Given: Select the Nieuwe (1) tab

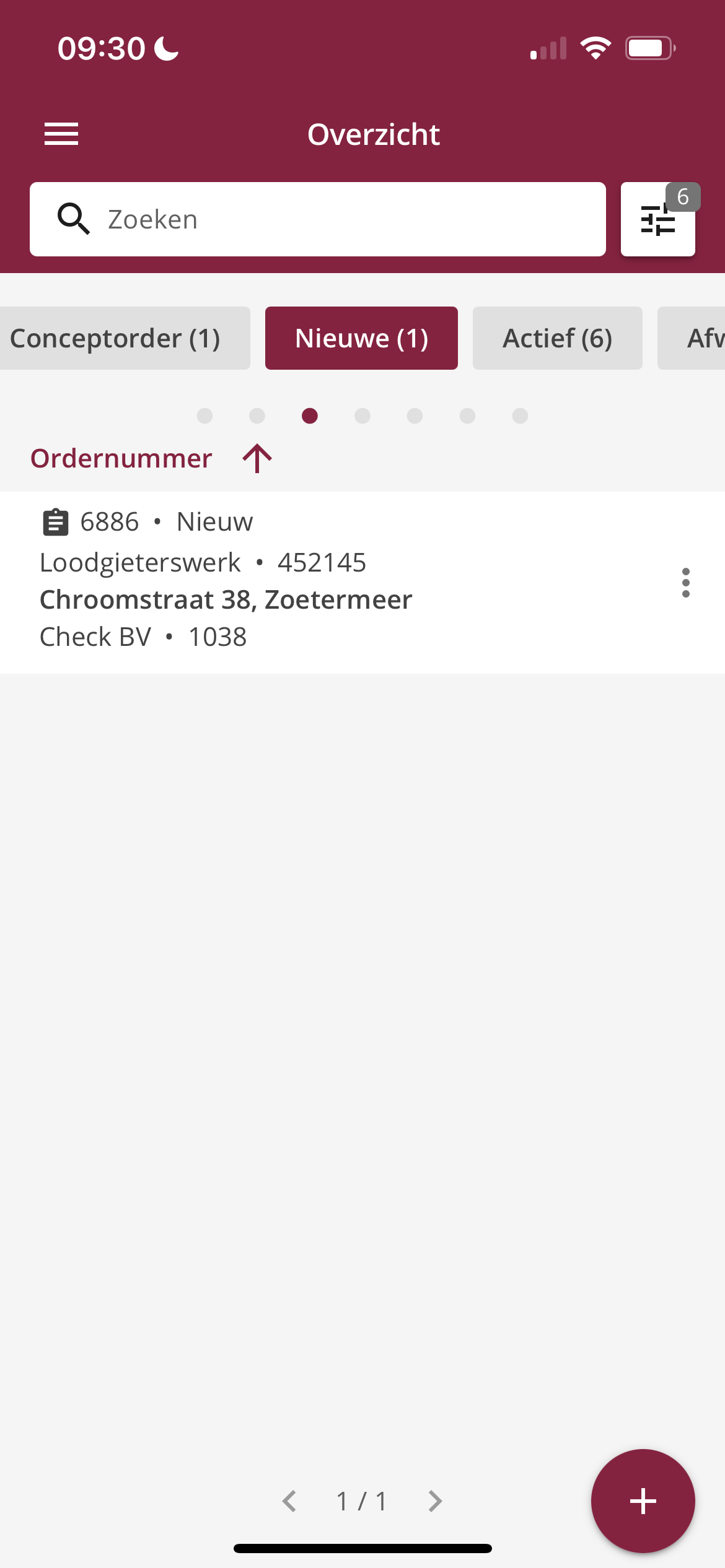Looking at the screenshot, I should pyautogui.click(x=361, y=338).
